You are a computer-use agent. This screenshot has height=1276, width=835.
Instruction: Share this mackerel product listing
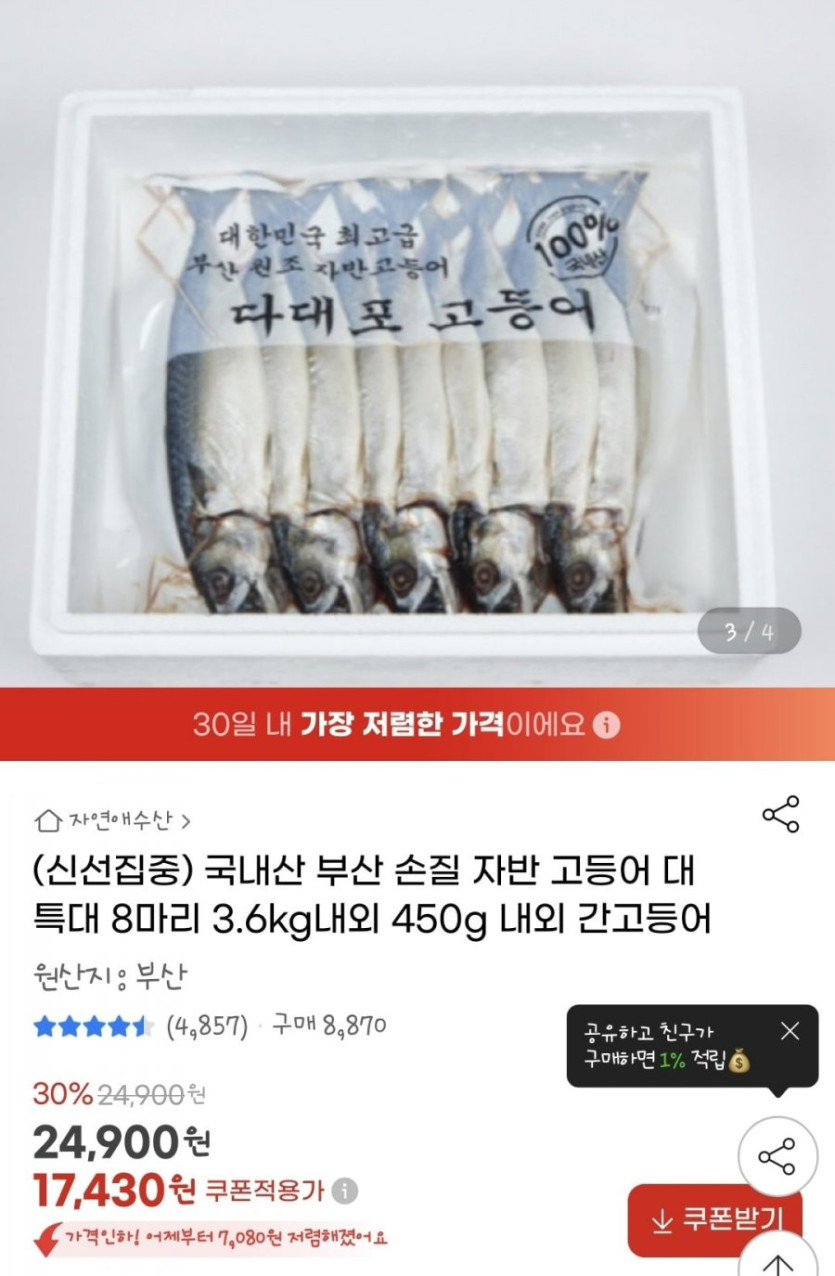click(780, 814)
